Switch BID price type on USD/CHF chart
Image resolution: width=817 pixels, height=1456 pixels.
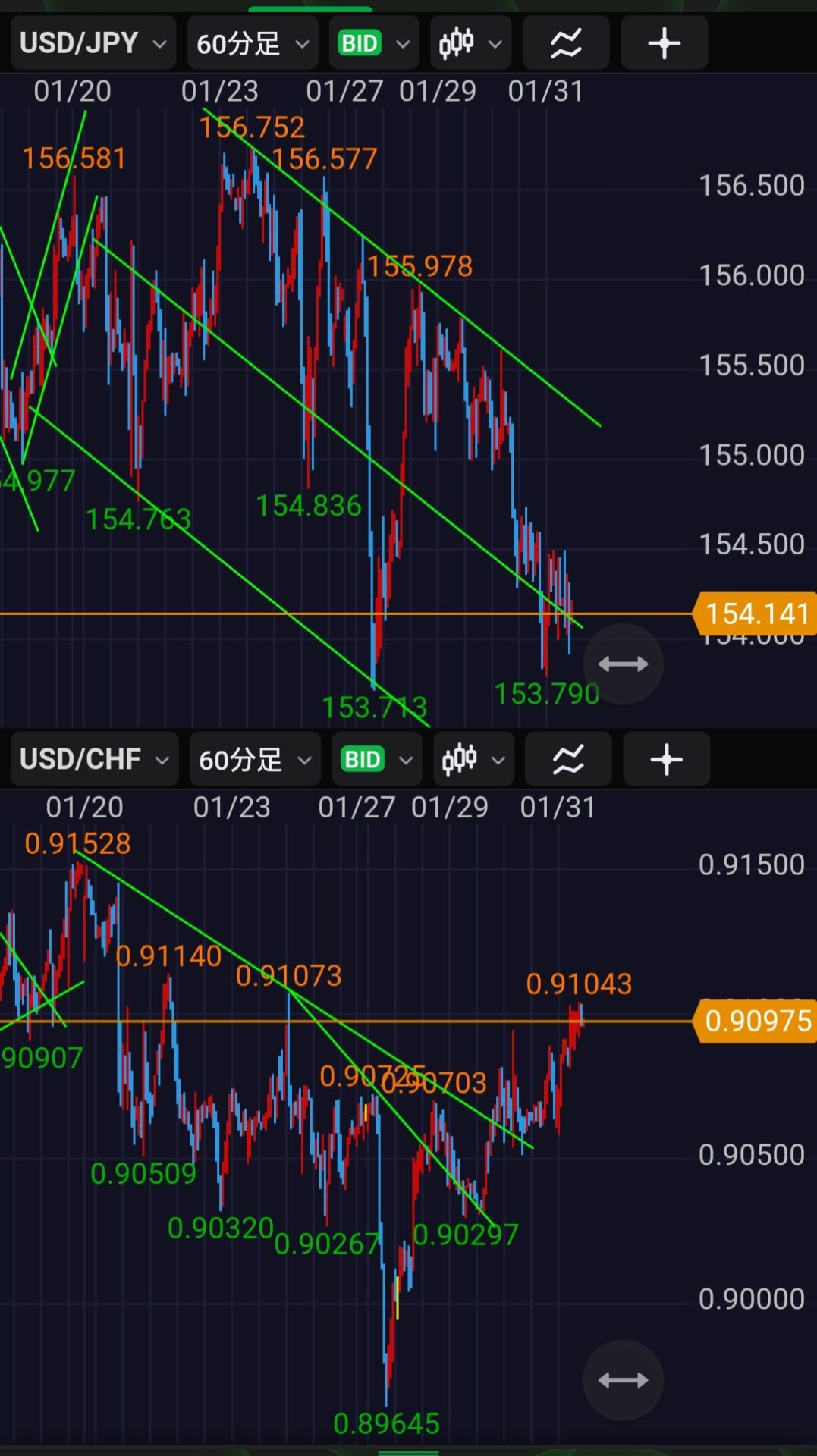click(377, 759)
